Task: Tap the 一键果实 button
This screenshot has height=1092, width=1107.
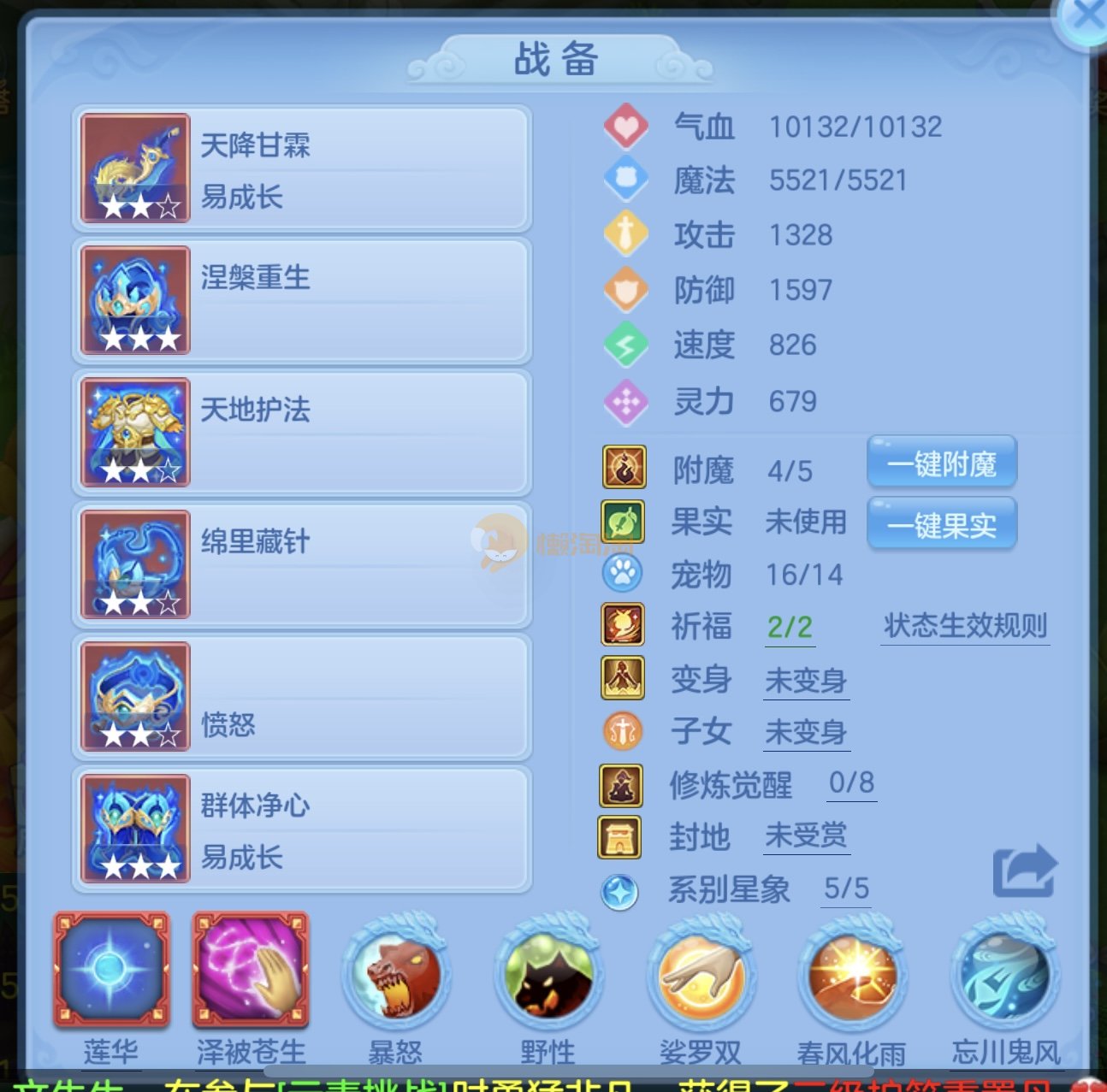Action: click(x=941, y=524)
